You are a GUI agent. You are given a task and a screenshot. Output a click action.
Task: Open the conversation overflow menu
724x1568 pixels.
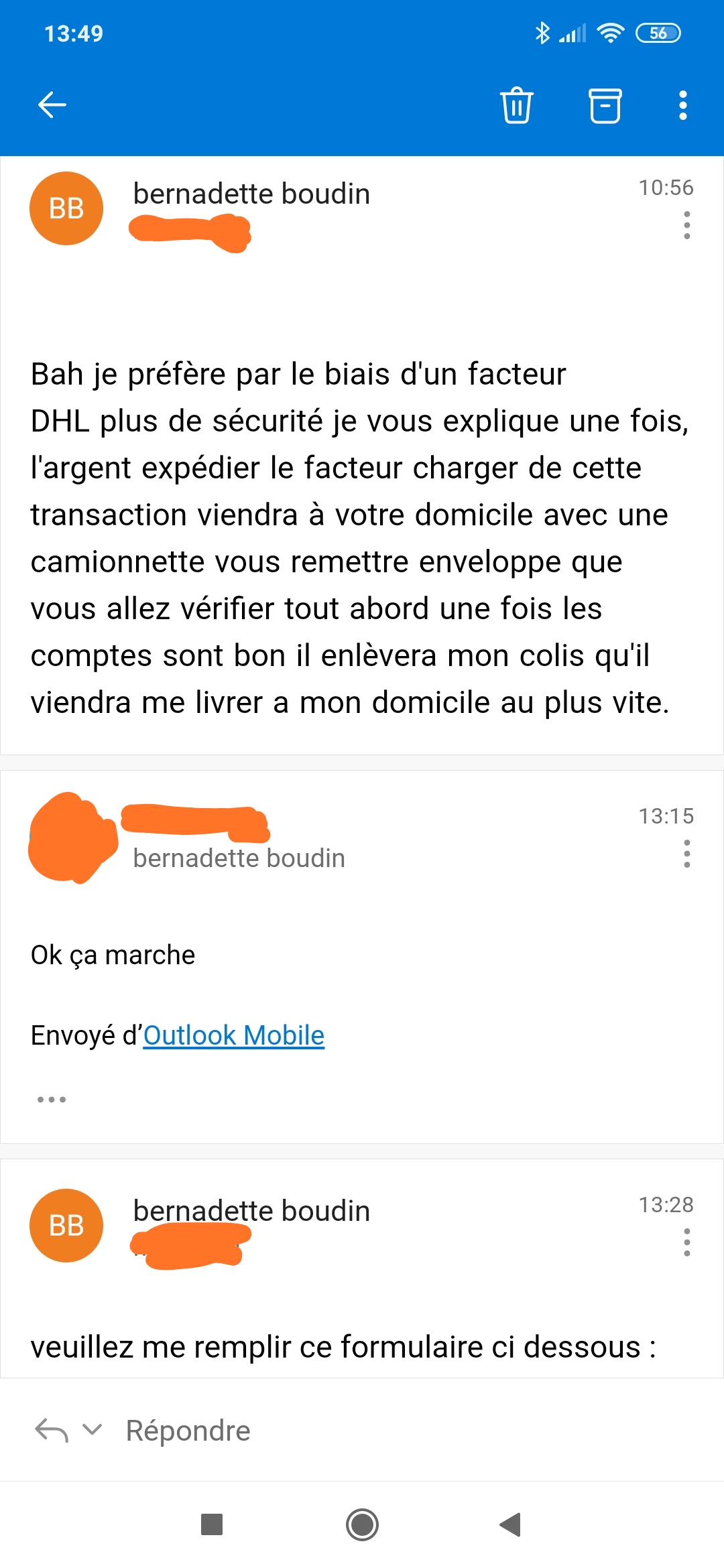[682, 105]
